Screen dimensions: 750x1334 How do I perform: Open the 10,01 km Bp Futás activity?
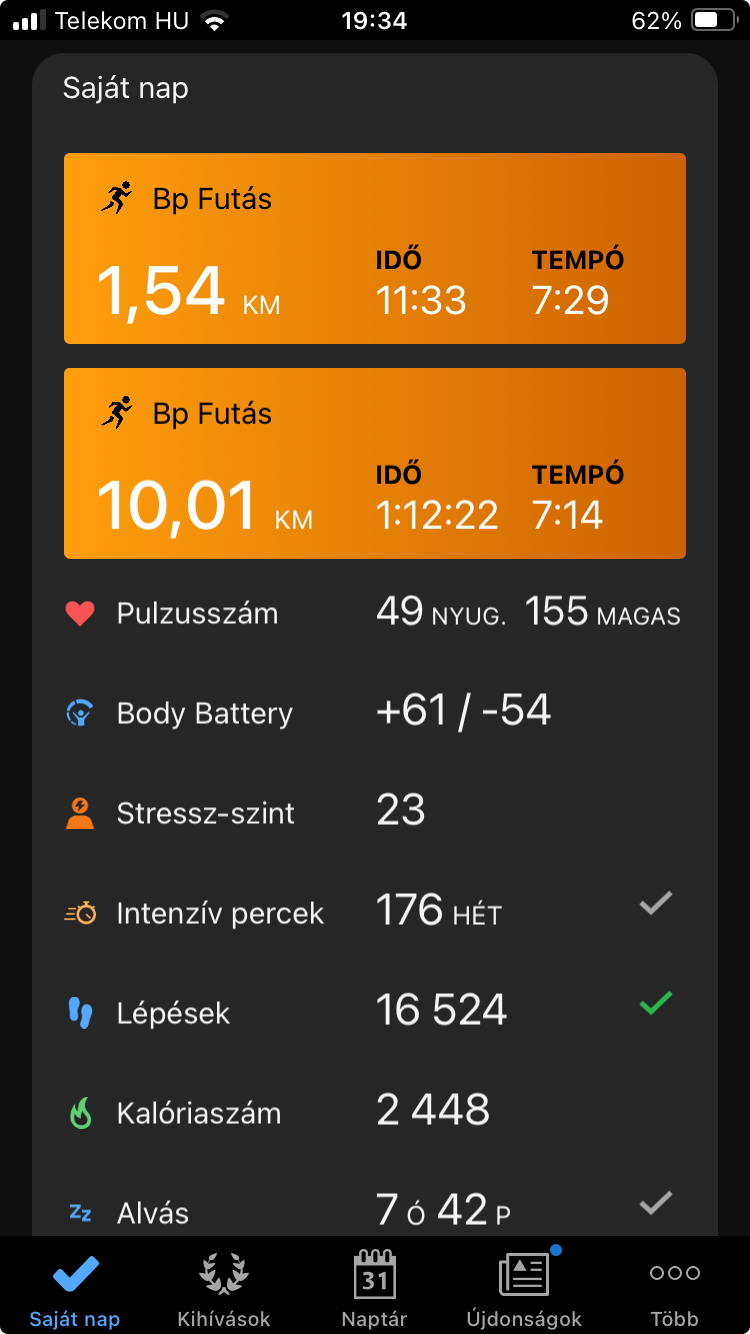[x=374, y=463]
